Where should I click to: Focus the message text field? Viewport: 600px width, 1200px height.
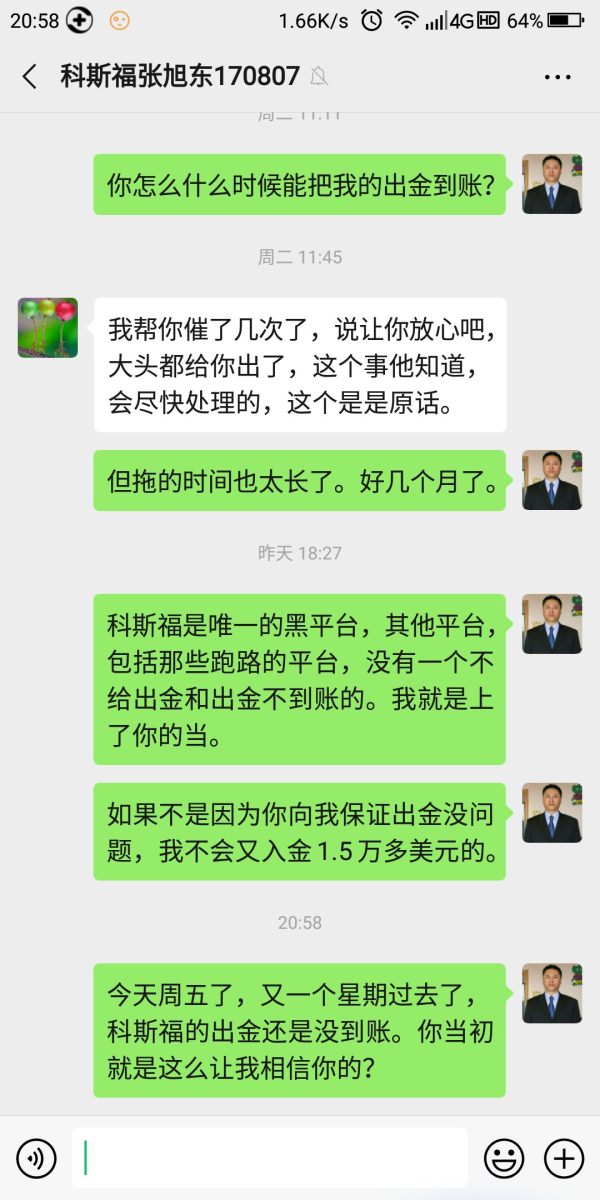point(270,1158)
